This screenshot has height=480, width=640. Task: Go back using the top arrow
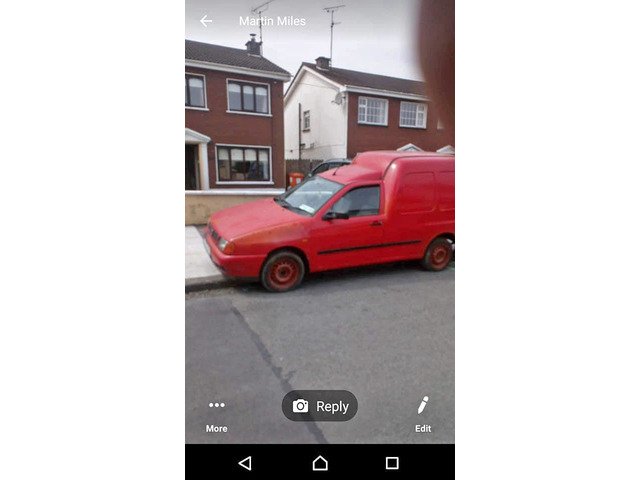point(206,21)
